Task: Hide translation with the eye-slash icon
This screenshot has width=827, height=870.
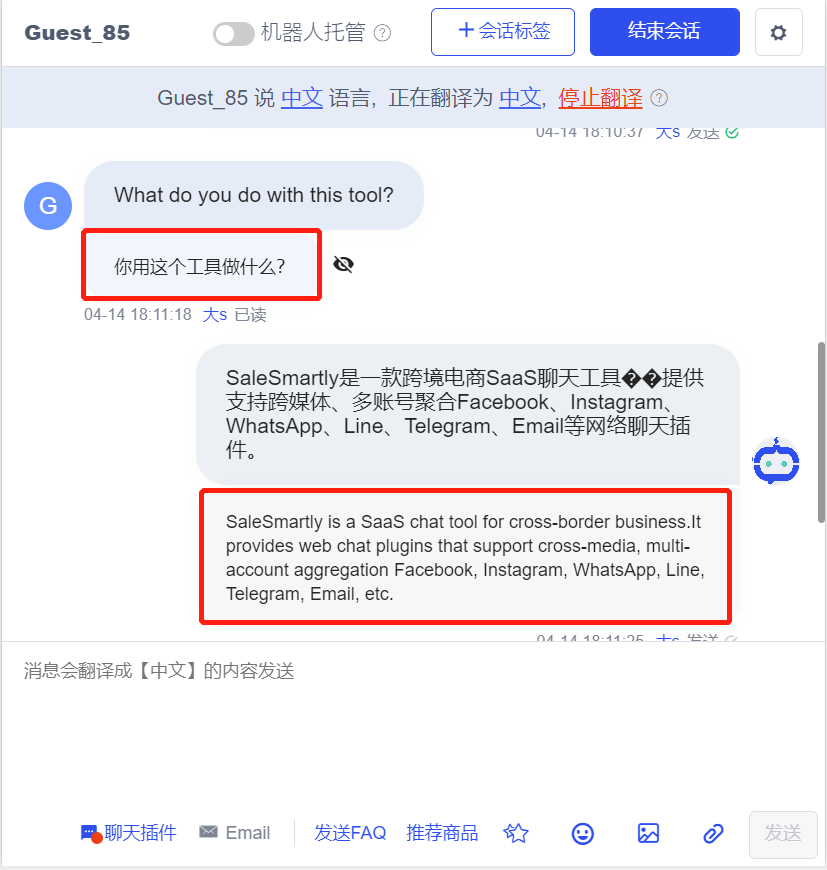Action: pyautogui.click(x=344, y=264)
